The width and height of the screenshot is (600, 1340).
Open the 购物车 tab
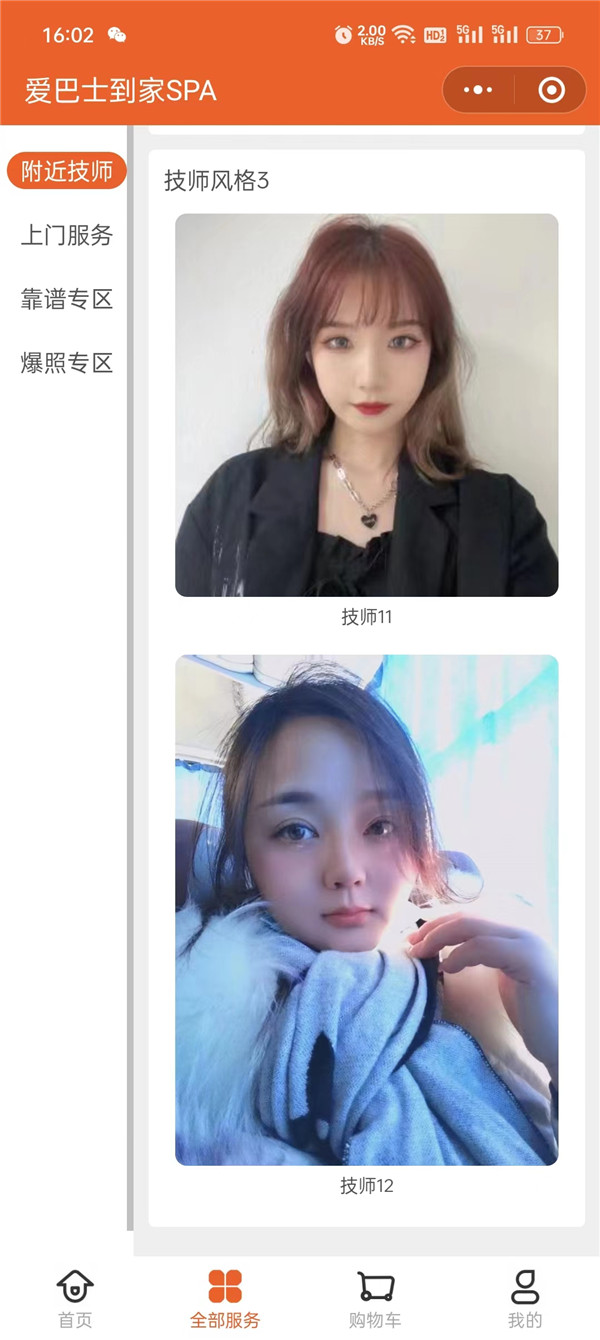(x=375, y=1298)
